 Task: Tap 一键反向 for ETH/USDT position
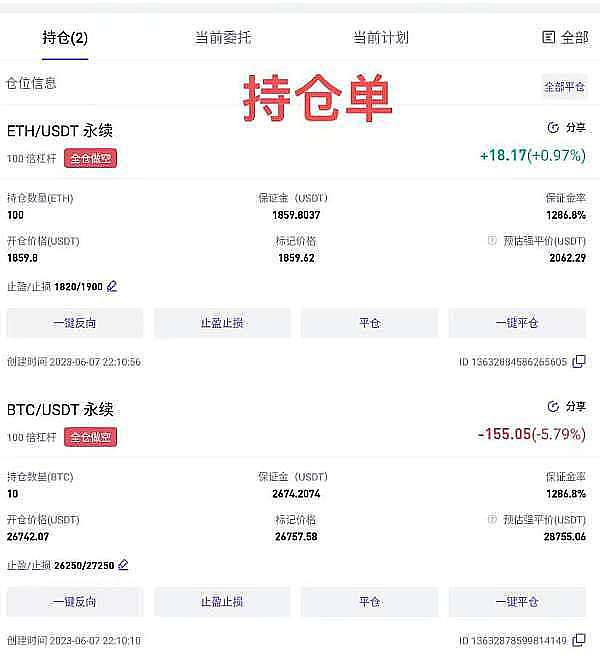pyautogui.click(x=75, y=323)
